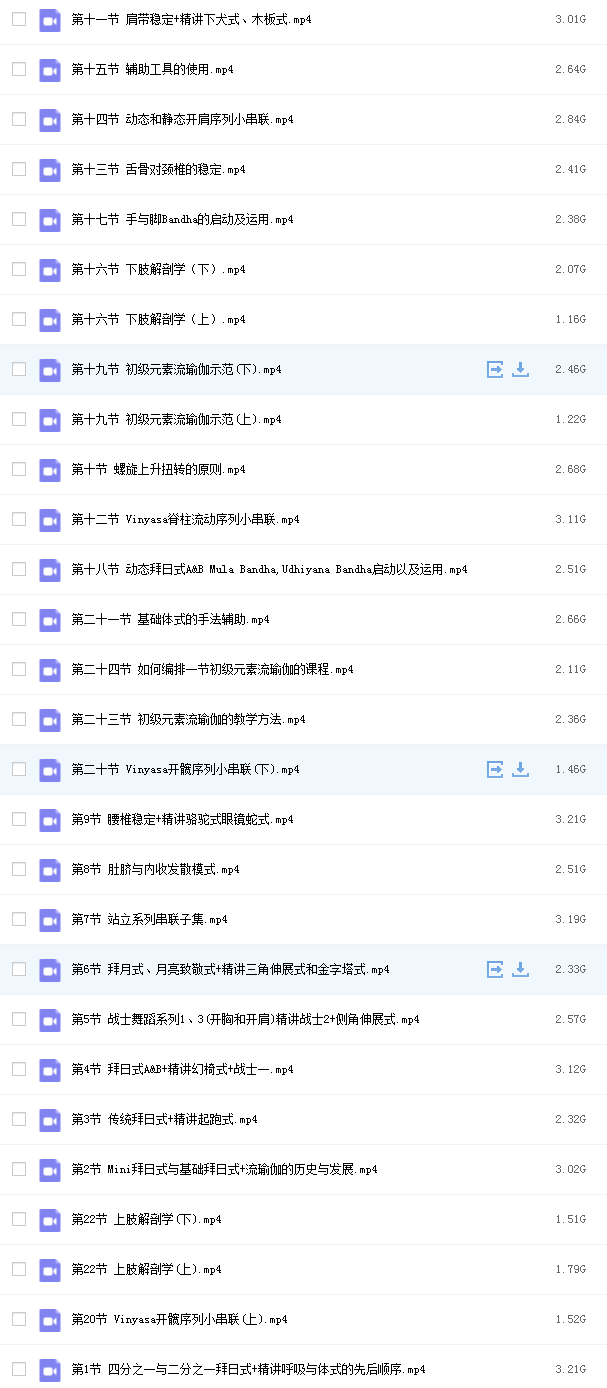Download 第十九节 初级元素流瑜伽示范(下).mp4
This screenshot has width=607, height=1388.
(520, 369)
